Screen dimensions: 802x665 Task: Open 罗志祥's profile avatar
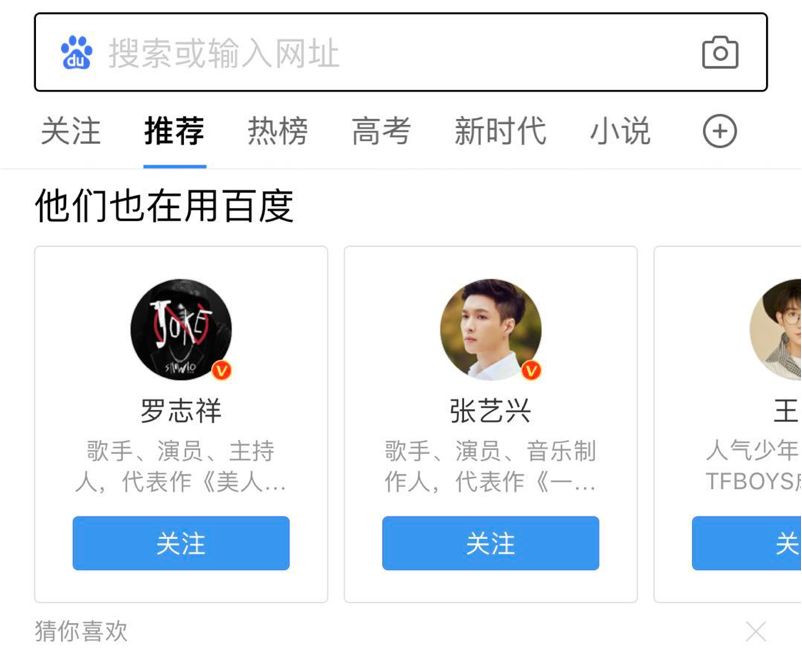(181, 329)
